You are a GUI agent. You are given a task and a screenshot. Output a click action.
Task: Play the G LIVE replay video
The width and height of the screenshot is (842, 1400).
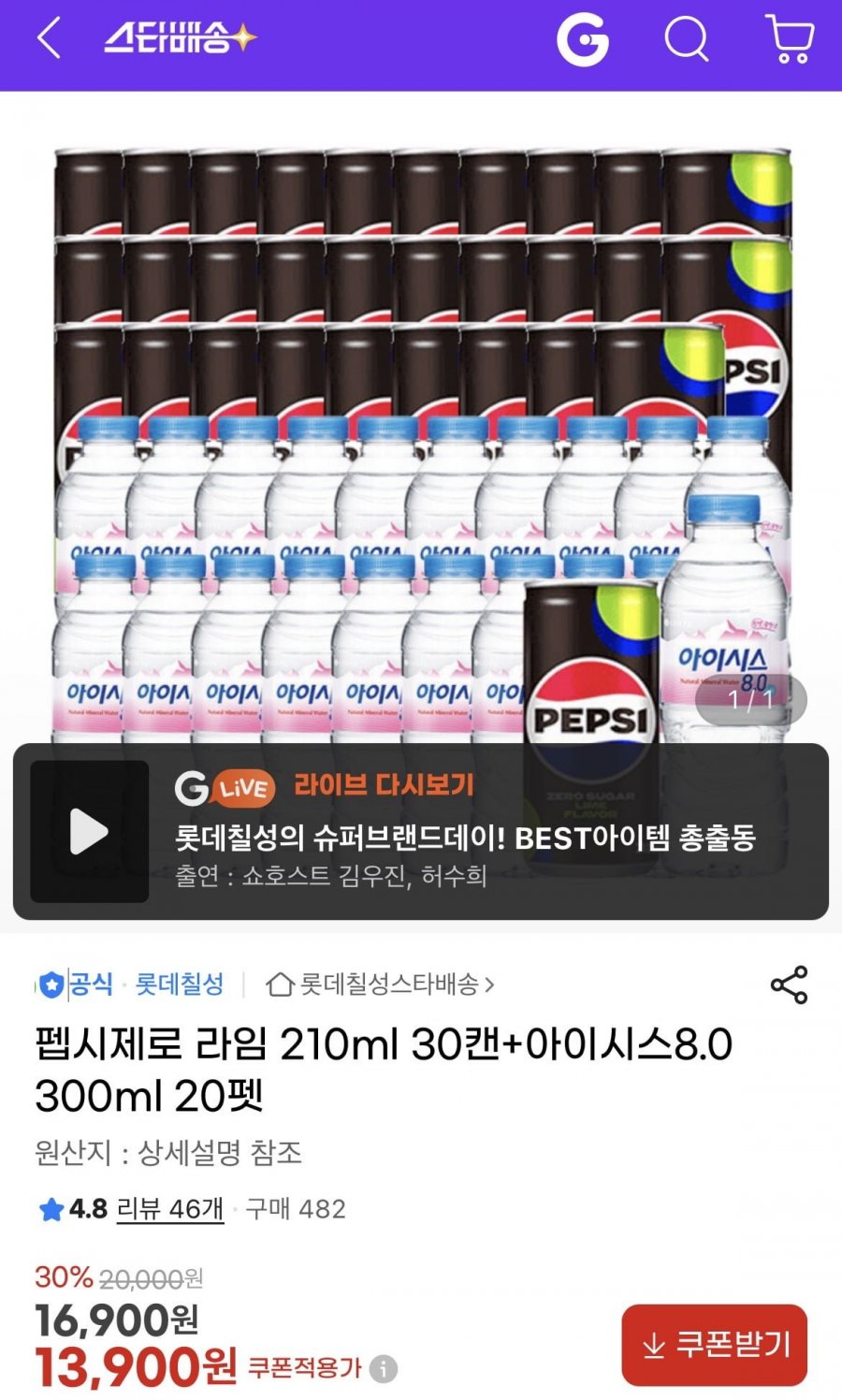pyautogui.click(x=90, y=831)
